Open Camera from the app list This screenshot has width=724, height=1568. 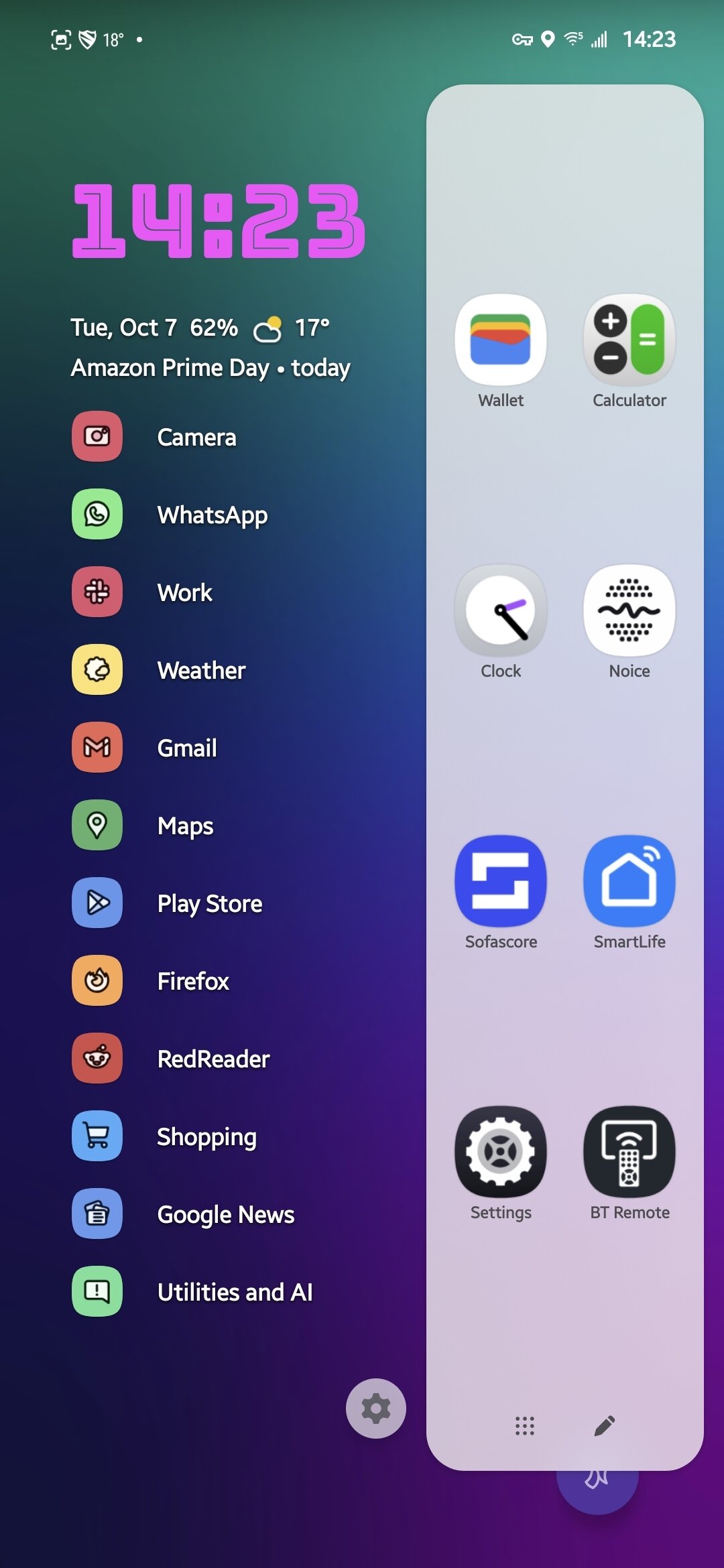pyautogui.click(x=97, y=437)
